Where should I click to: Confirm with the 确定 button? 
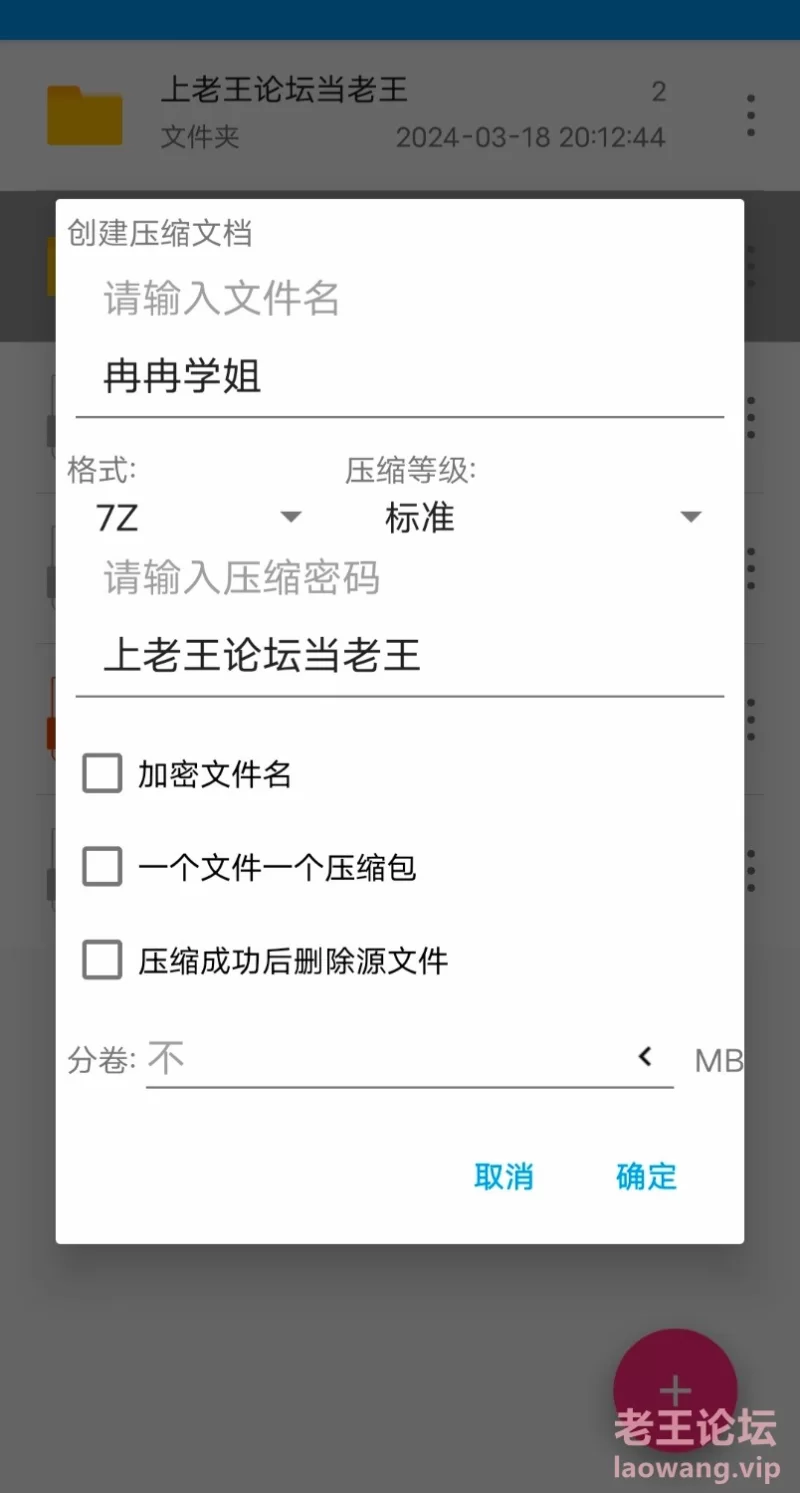click(646, 1177)
